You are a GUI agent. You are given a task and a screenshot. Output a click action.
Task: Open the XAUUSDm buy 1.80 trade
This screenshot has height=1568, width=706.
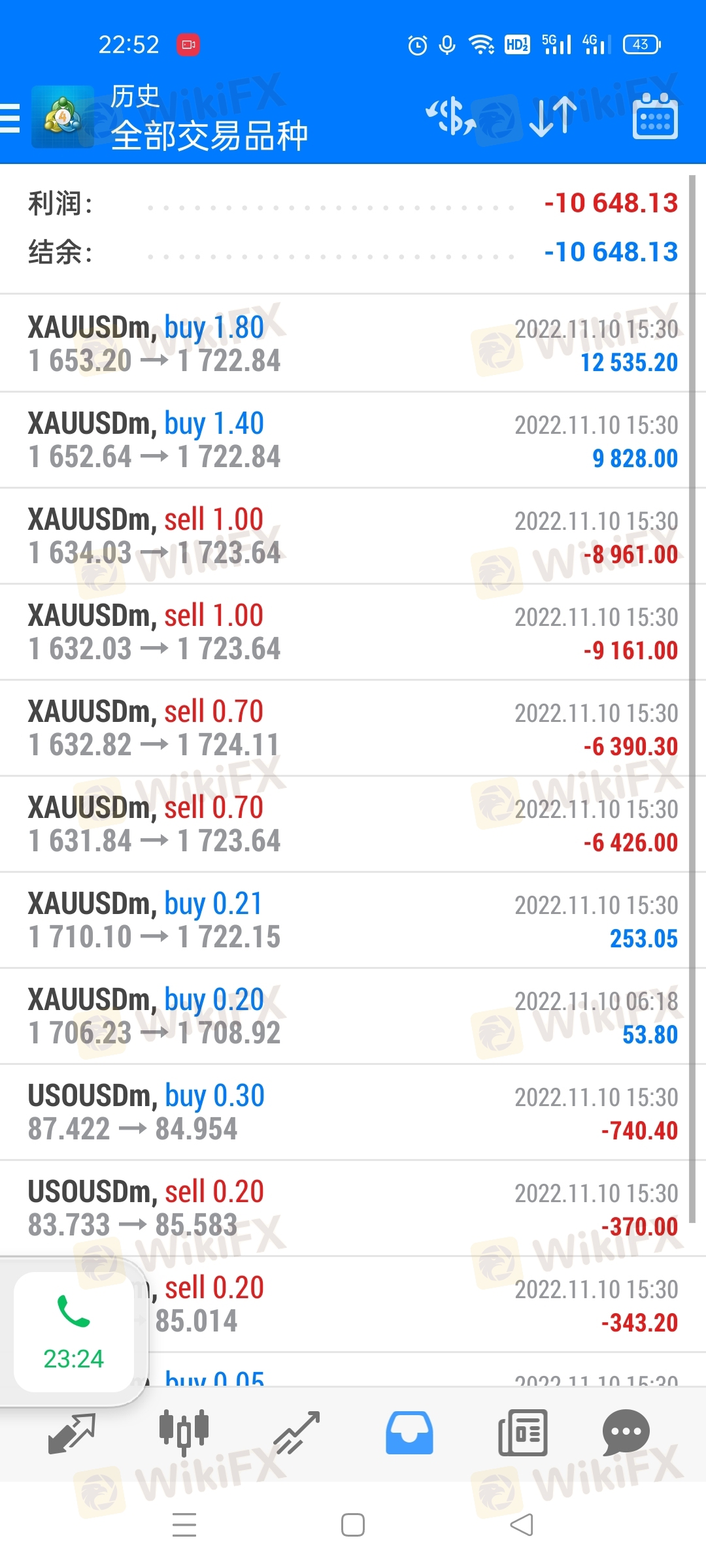353,344
